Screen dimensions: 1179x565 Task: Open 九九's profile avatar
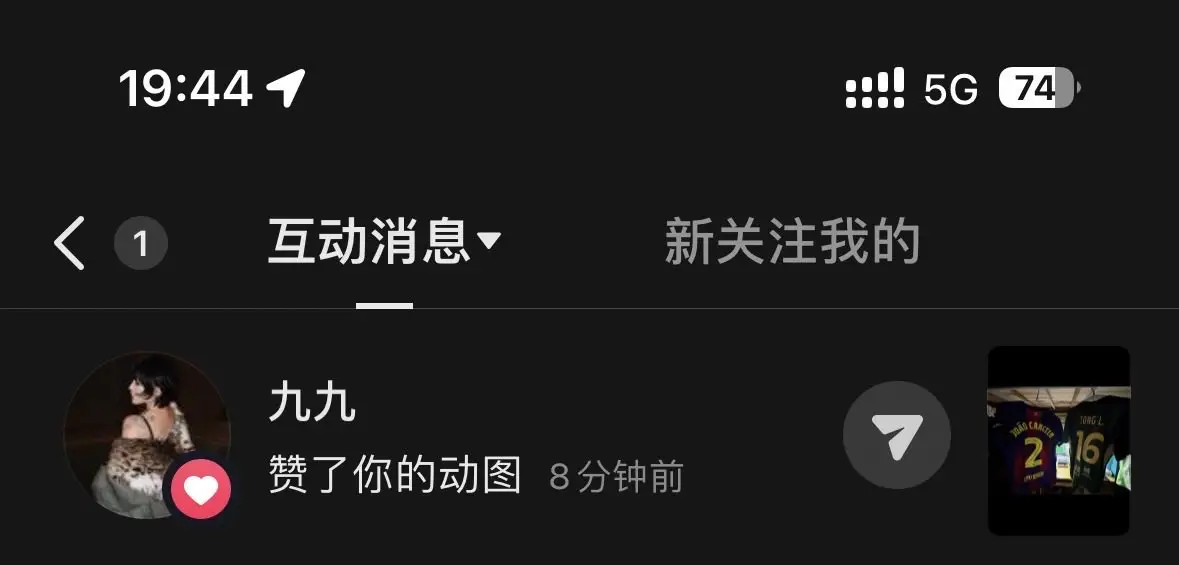point(147,435)
